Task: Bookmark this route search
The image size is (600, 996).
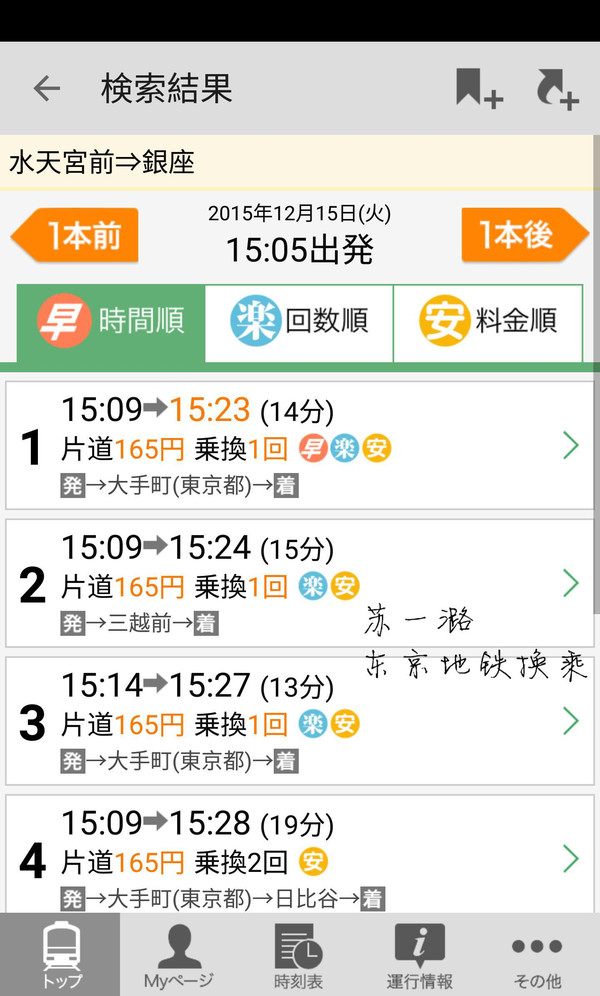Action: 478,89
